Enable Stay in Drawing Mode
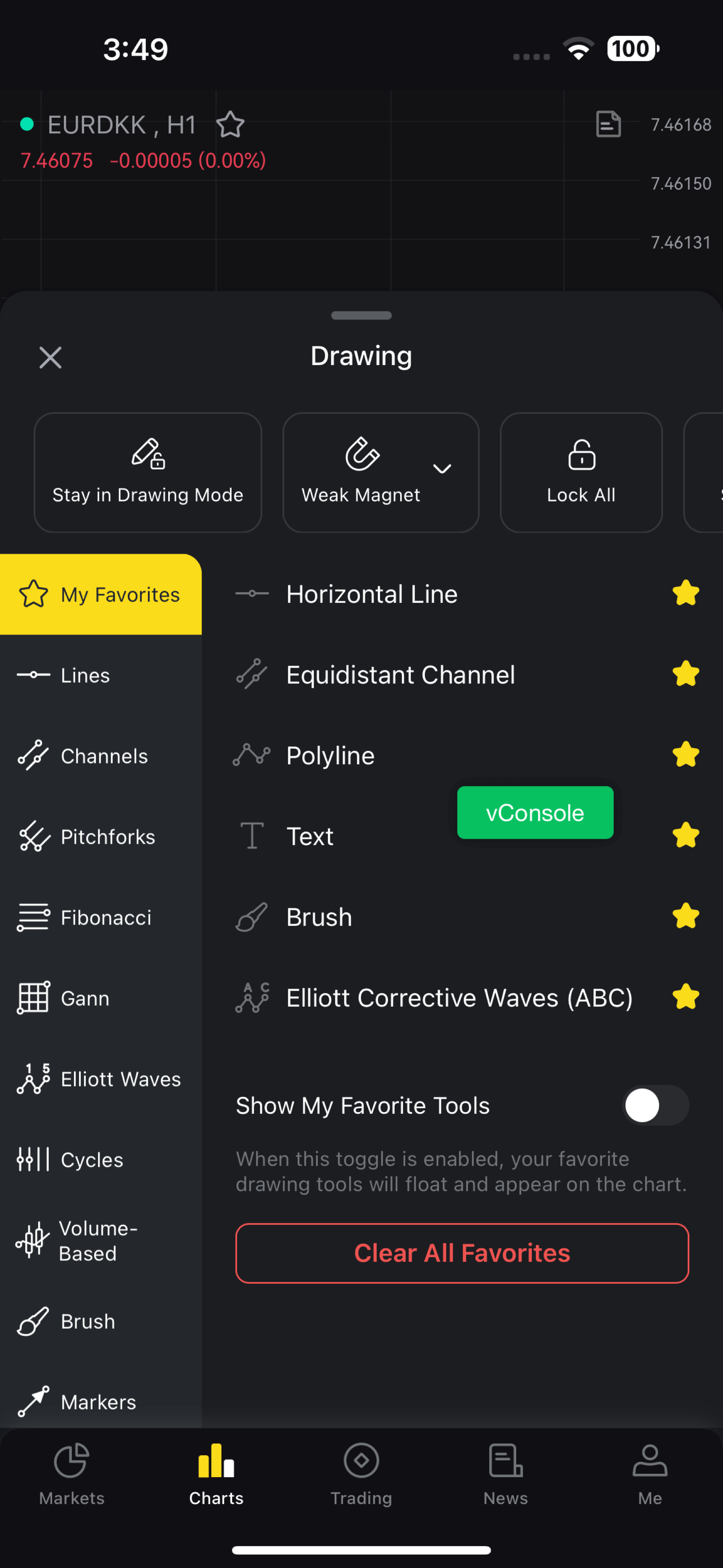This screenshot has width=723, height=1568. pyautogui.click(x=148, y=472)
